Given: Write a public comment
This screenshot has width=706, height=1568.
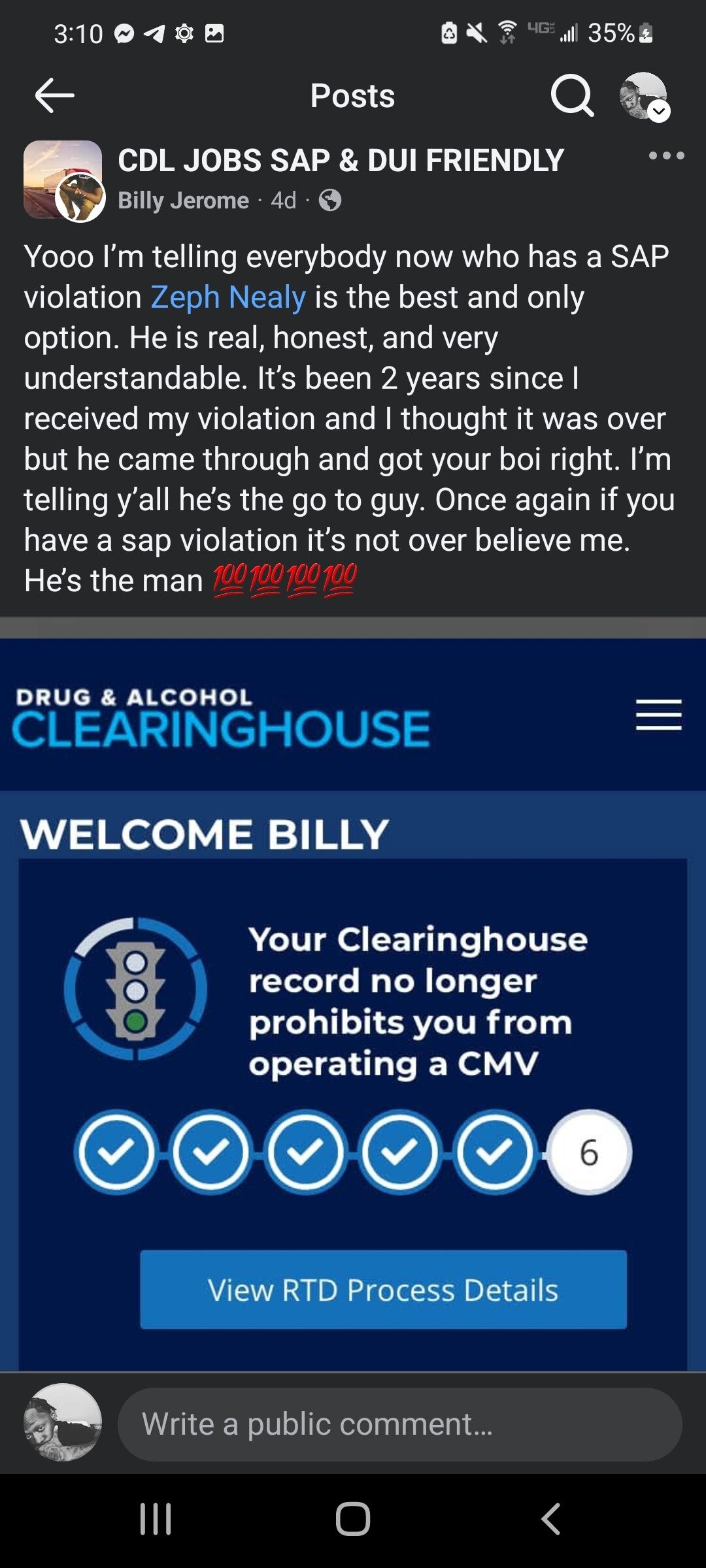Looking at the screenshot, I should 399,1424.
